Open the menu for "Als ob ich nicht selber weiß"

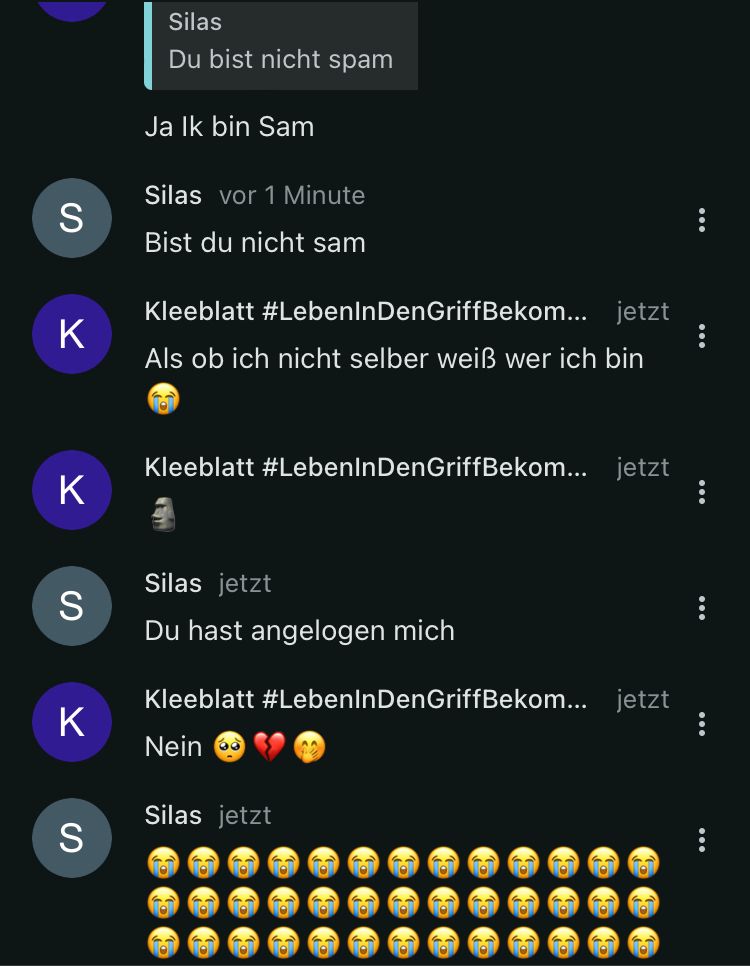point(702,336)
